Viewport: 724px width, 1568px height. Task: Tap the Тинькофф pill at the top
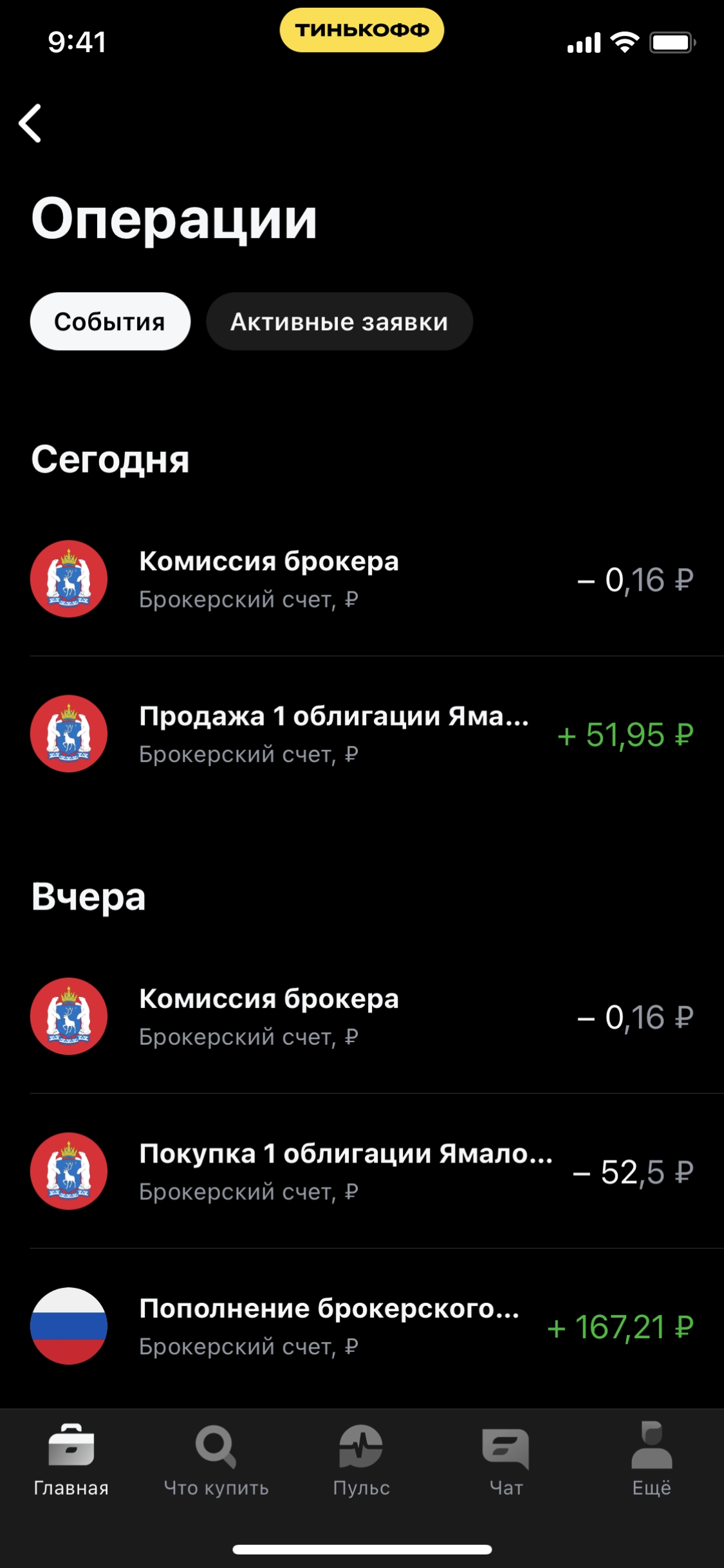click(362, 30)
